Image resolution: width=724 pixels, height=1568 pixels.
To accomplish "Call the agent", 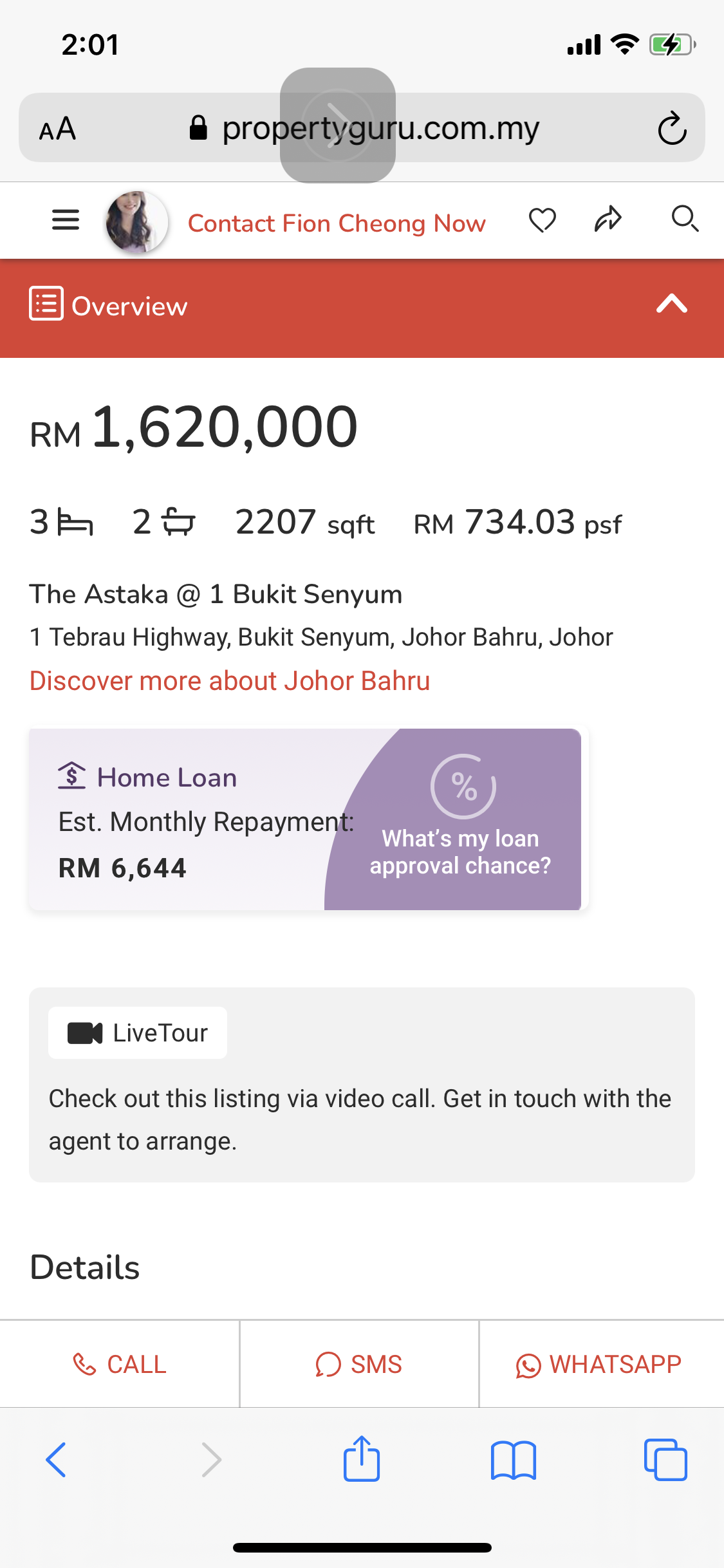I will [120, 1364].
